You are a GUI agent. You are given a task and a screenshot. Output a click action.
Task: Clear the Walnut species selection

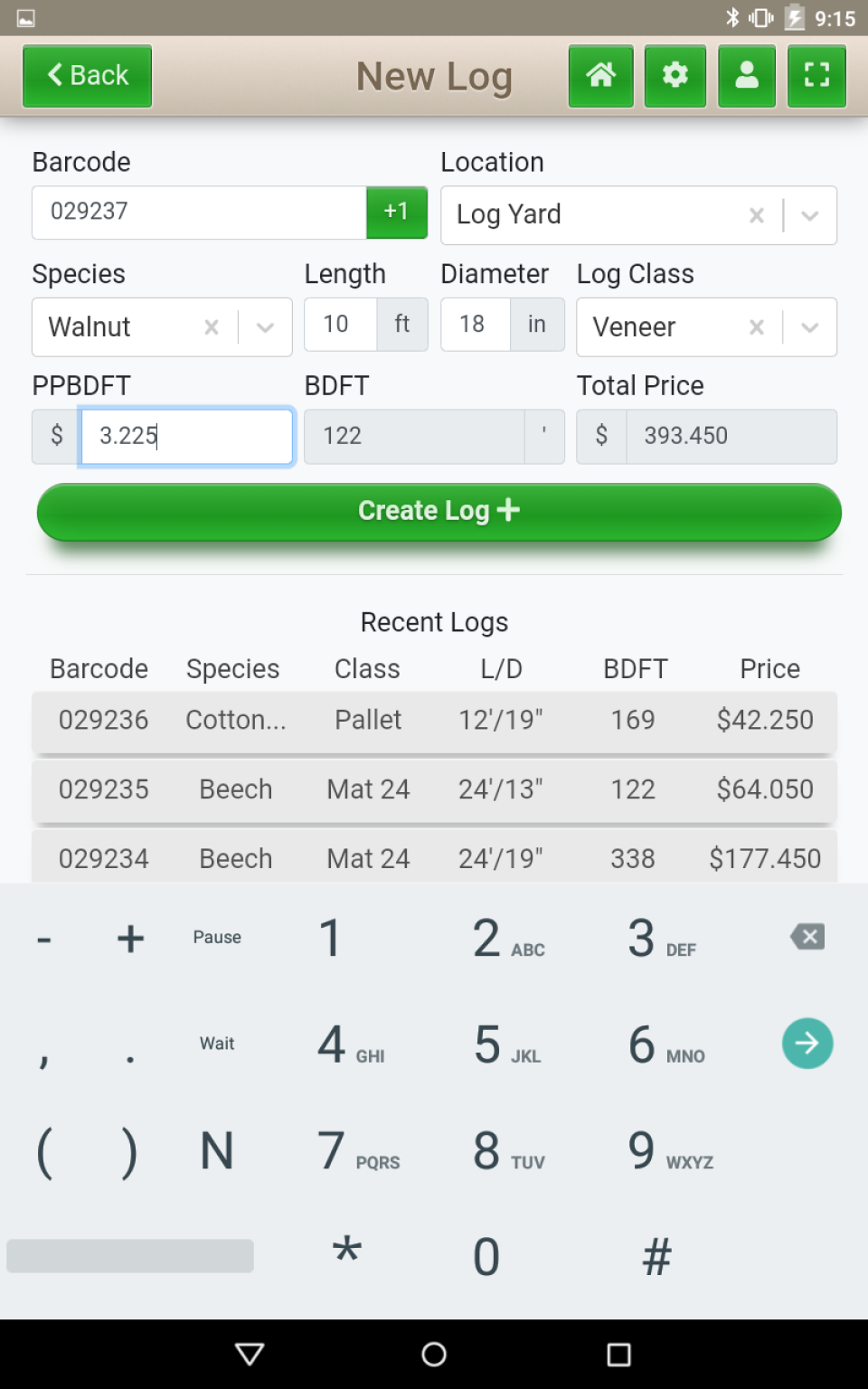pyautogui.click(x=212, y=327)
